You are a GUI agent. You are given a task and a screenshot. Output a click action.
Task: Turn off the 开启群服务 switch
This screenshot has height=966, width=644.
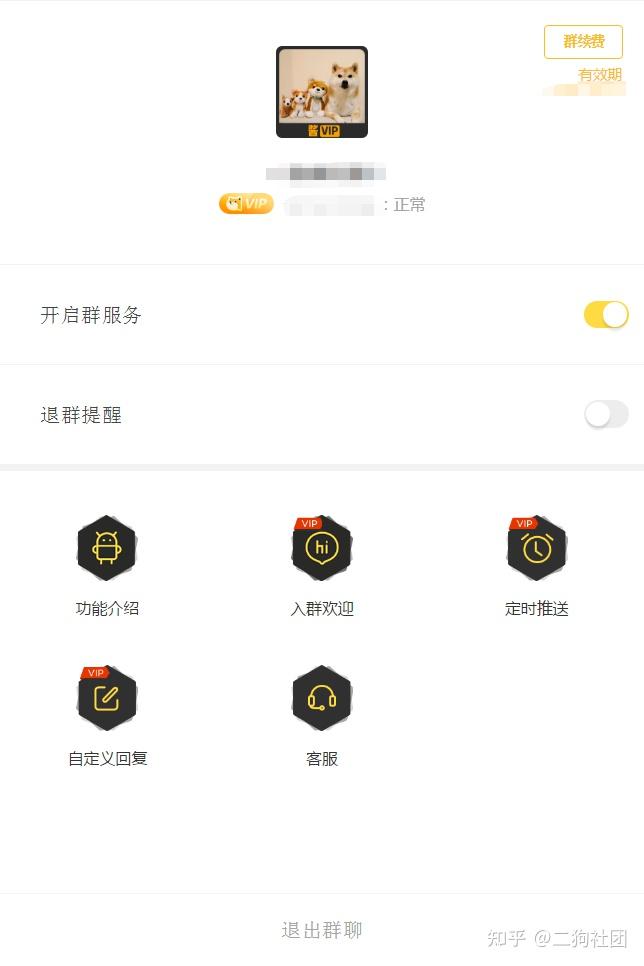click(x=606, y=315)
